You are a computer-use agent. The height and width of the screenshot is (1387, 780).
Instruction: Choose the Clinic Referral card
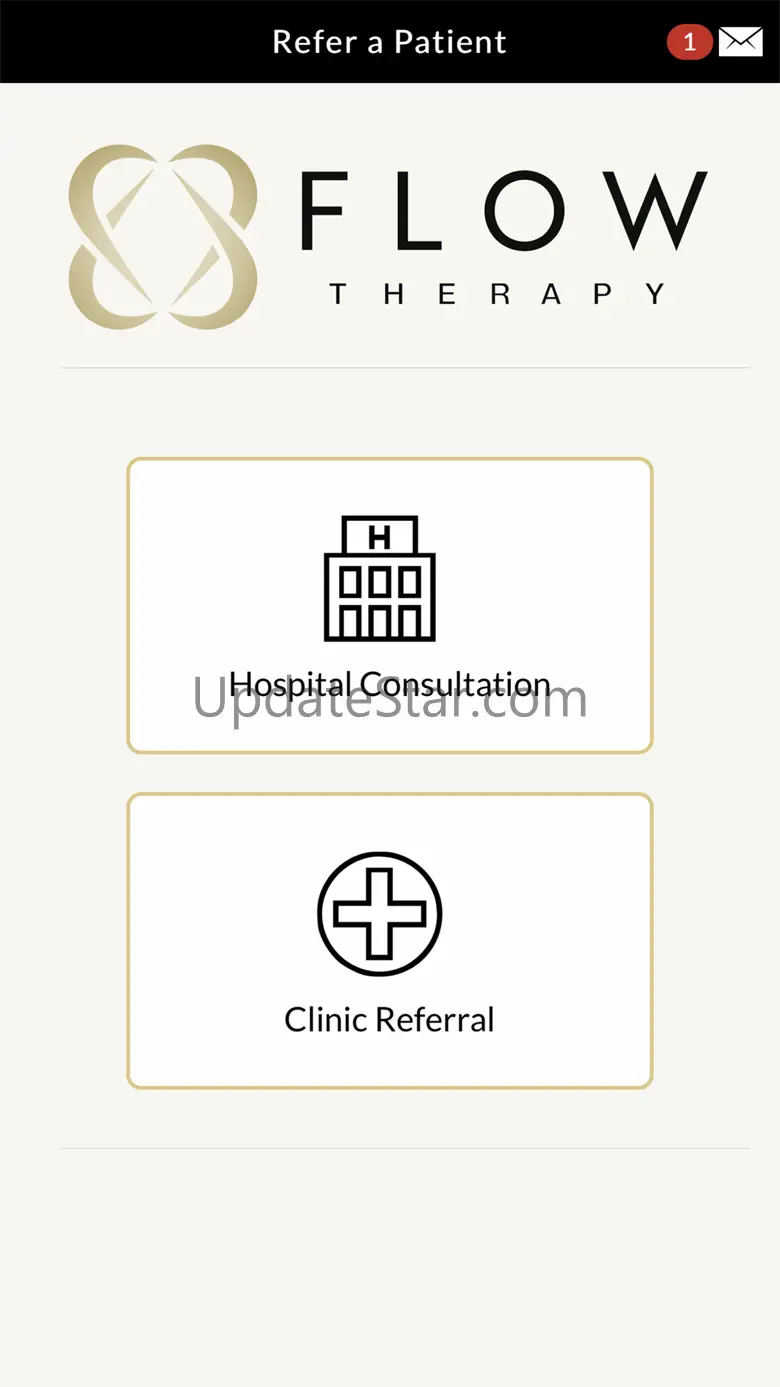(x=389, y=940)
